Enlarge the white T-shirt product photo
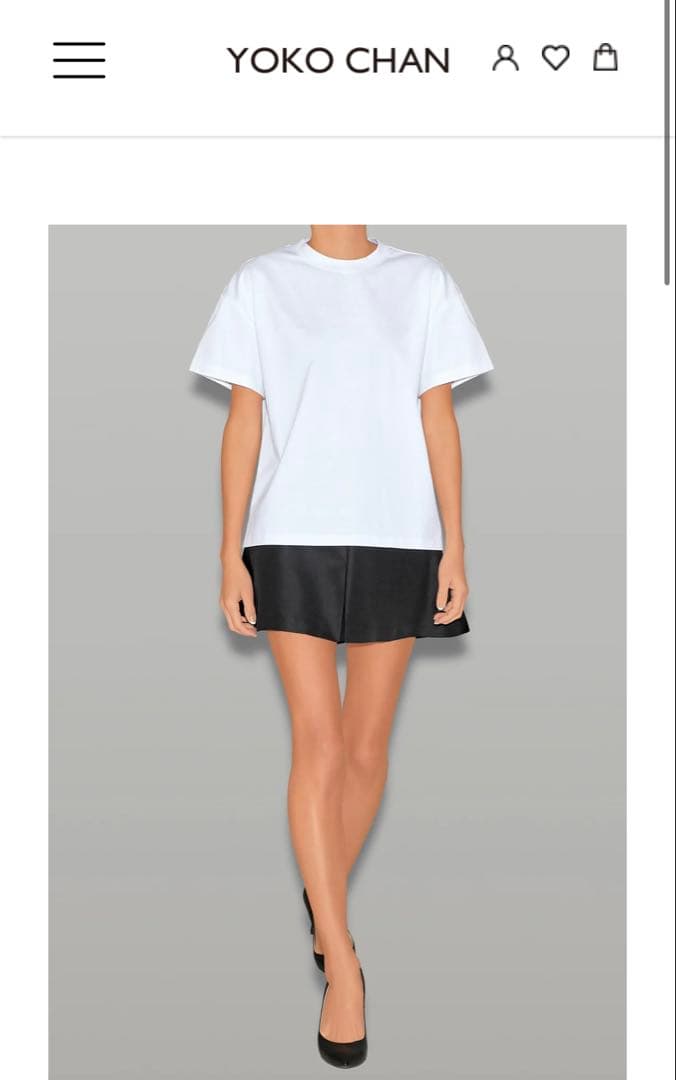The image size is (676, 1080). pos(337,650)
